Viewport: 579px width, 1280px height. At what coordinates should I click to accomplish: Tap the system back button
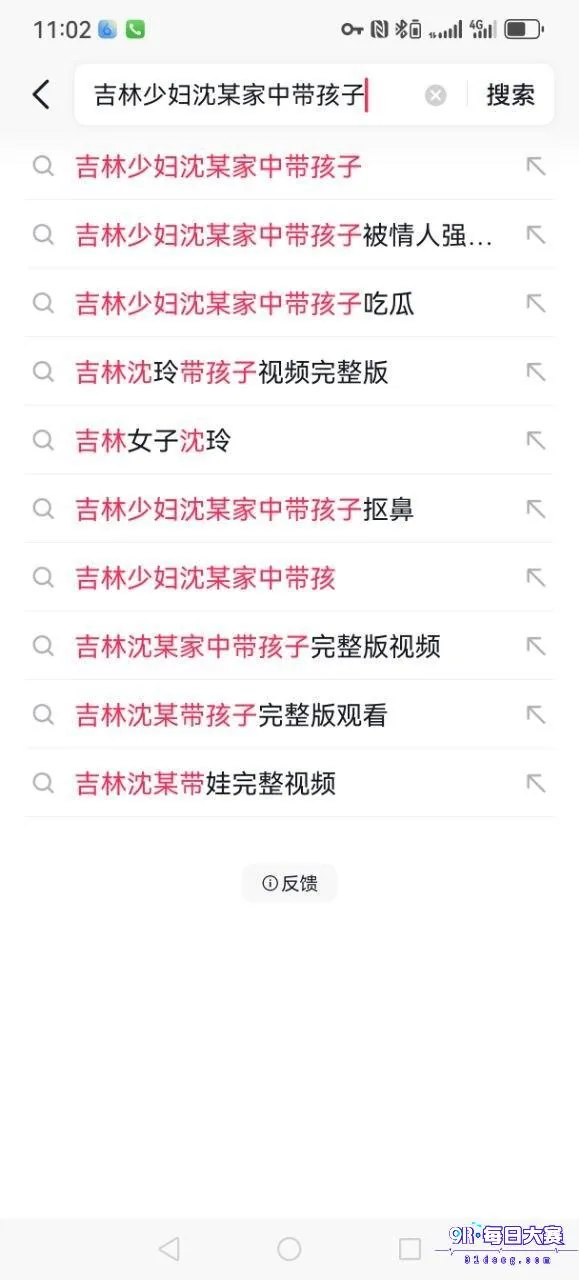[169, 1248]
